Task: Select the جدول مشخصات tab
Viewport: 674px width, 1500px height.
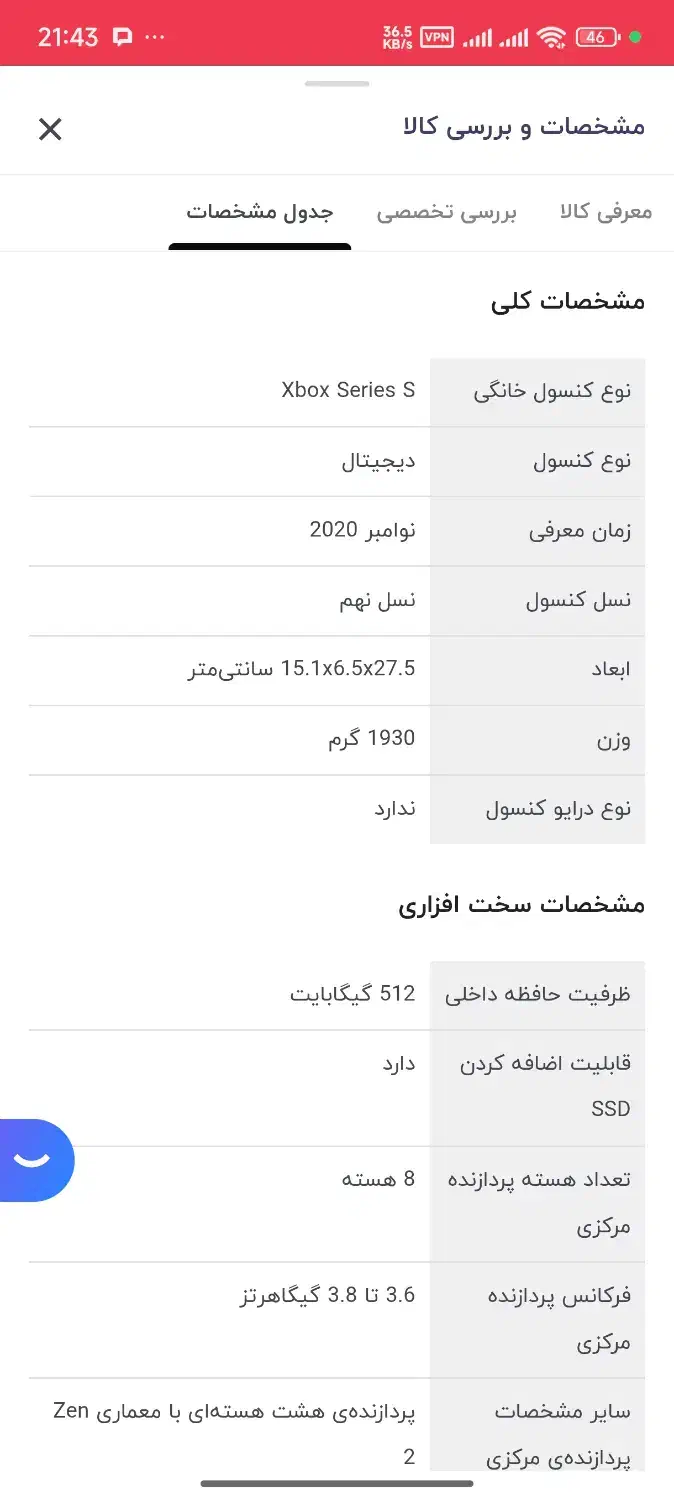Action: [260, 212]
